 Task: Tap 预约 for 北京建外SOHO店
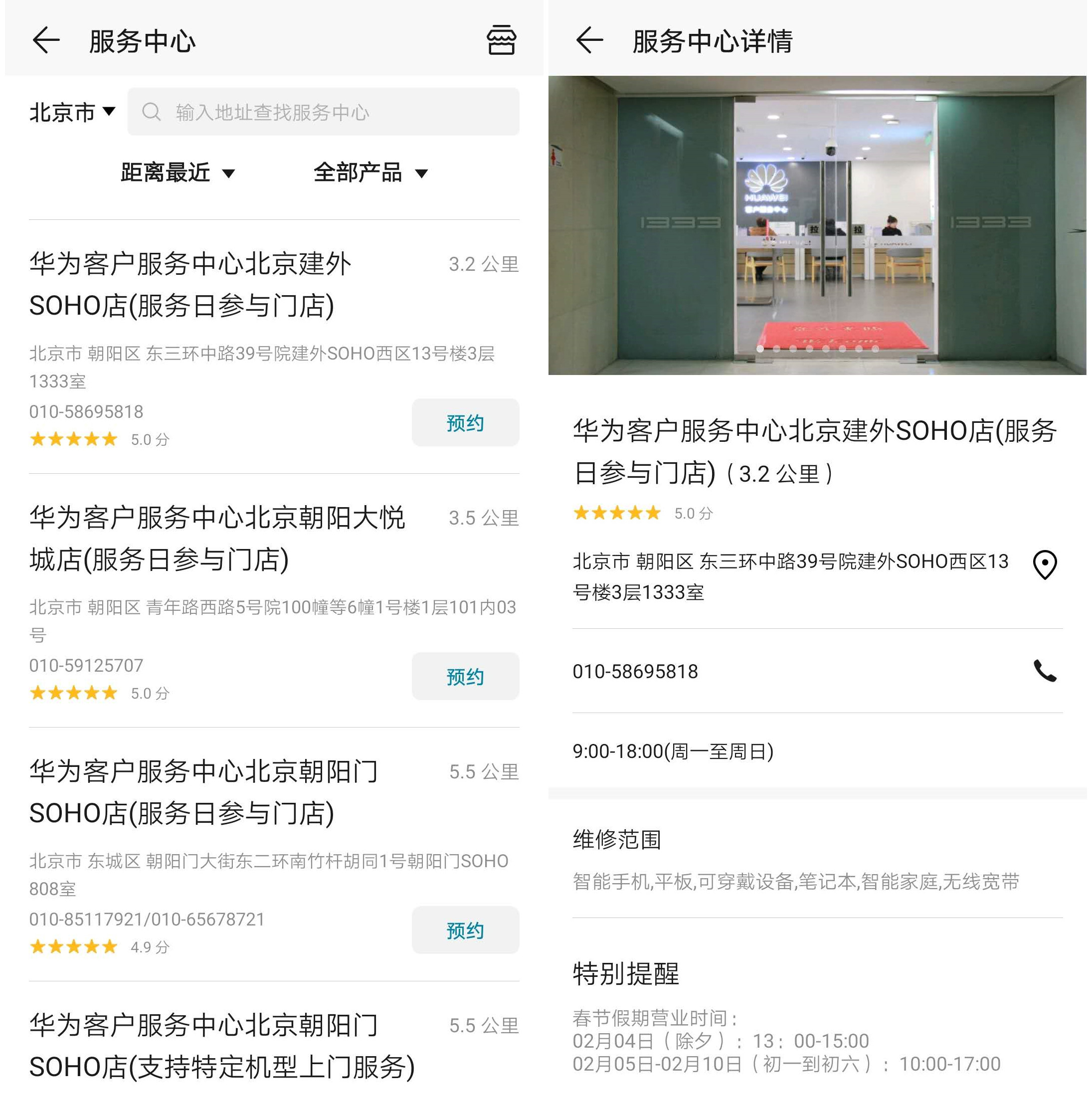coord(465,423)
